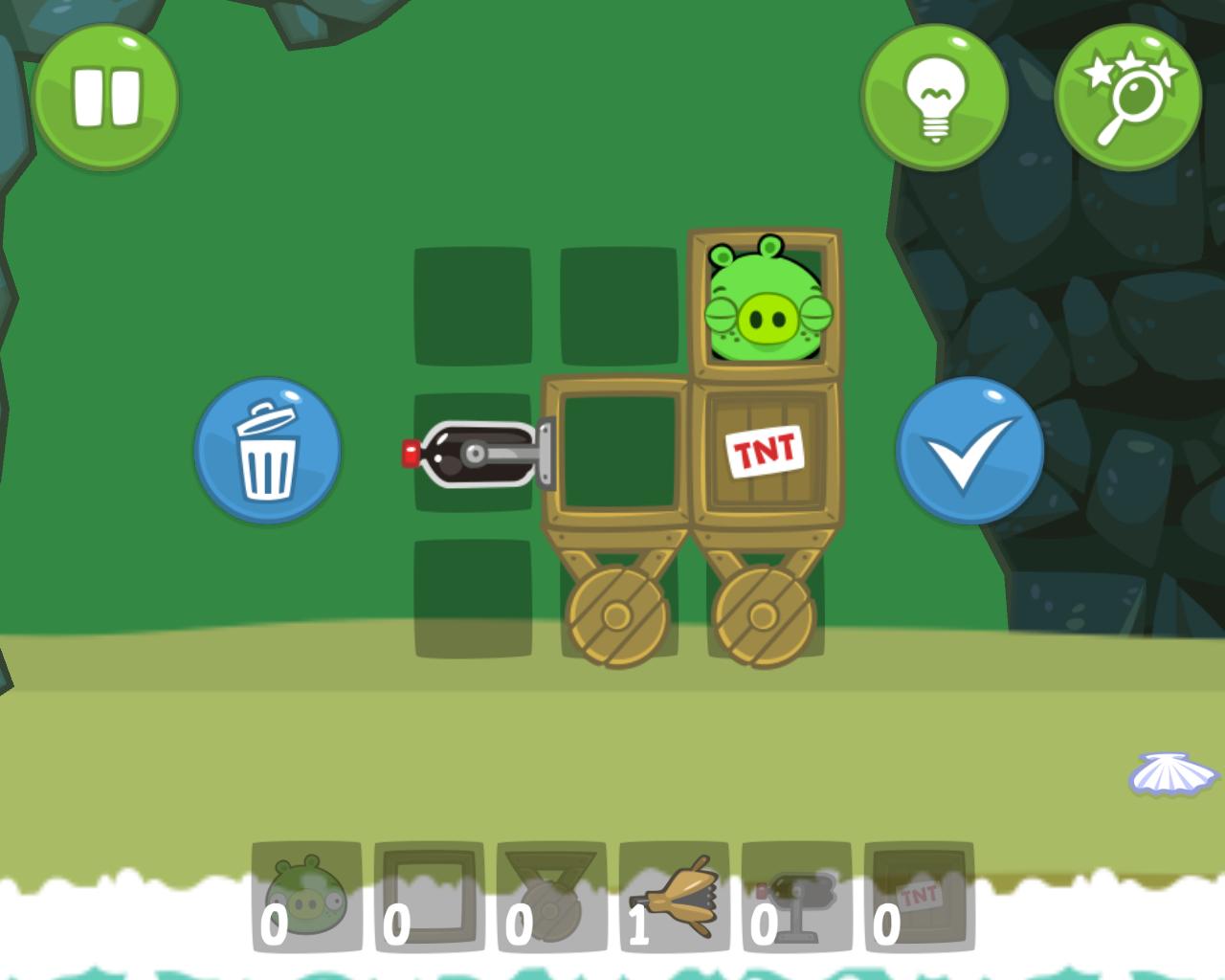Open the star goals preview magnifier
The width and height of the screenshot is (1225, 980).
pyautogui.click(x=1127, y=98)
